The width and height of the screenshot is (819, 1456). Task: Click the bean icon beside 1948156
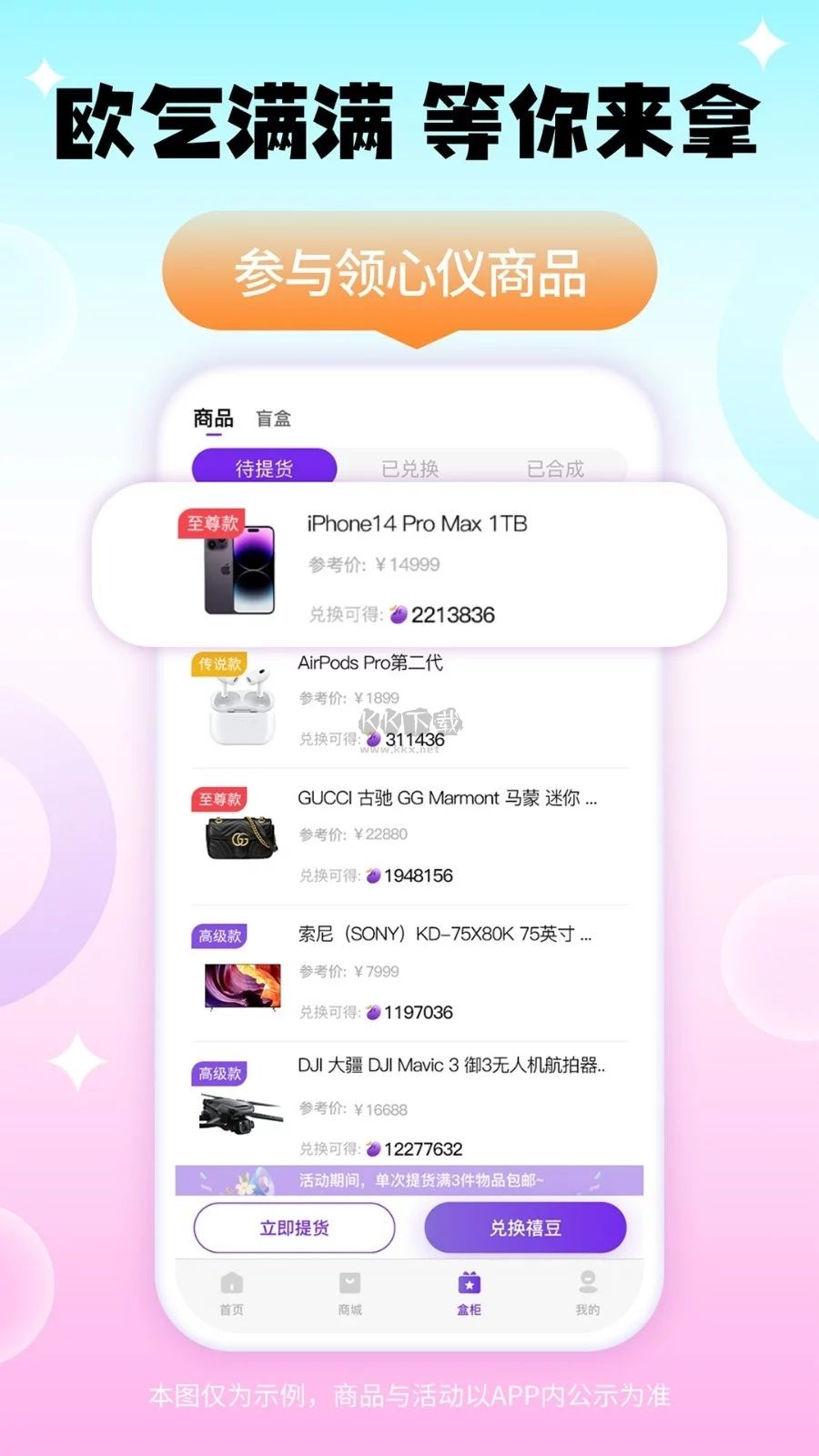[x=373, y=876]
